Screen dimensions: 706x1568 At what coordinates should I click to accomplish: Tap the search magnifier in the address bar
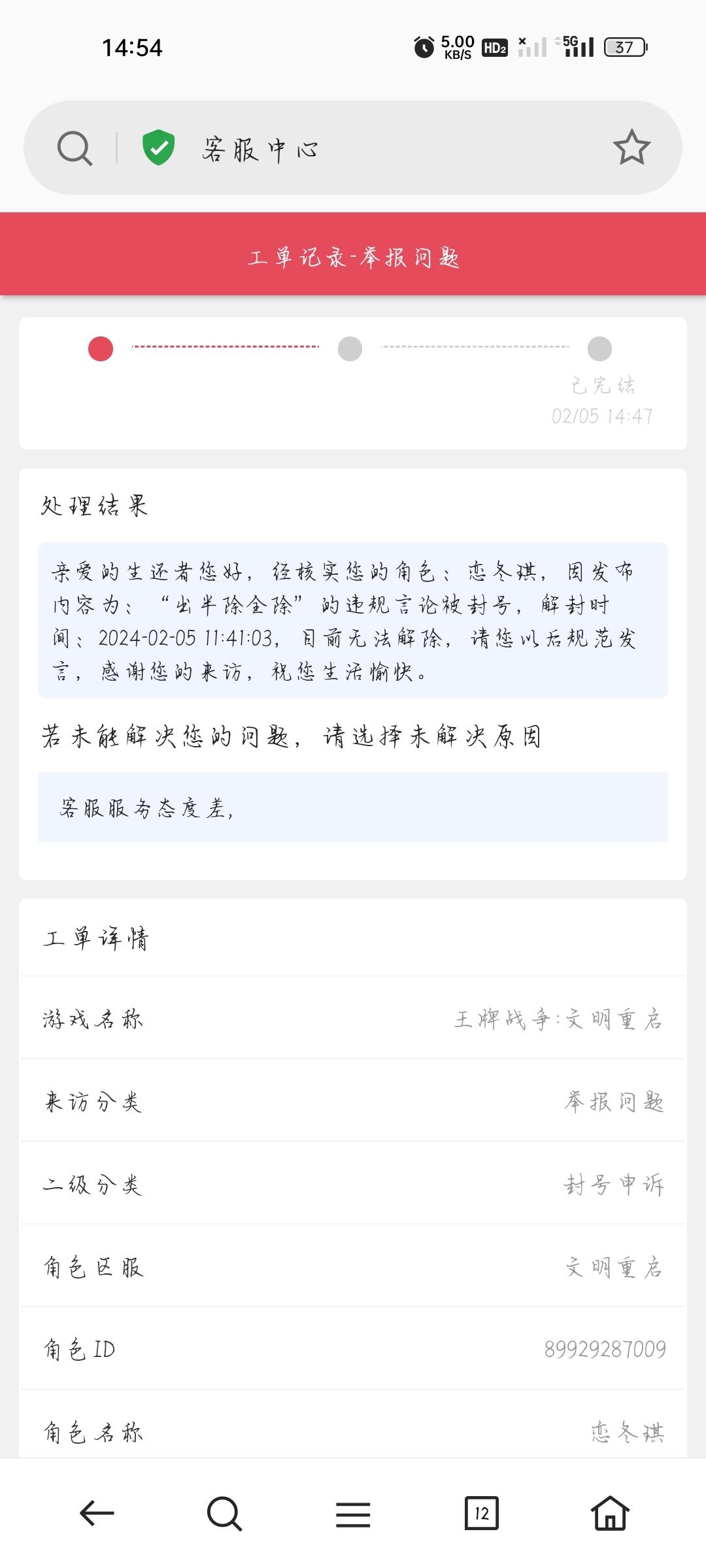coord(75,148)
